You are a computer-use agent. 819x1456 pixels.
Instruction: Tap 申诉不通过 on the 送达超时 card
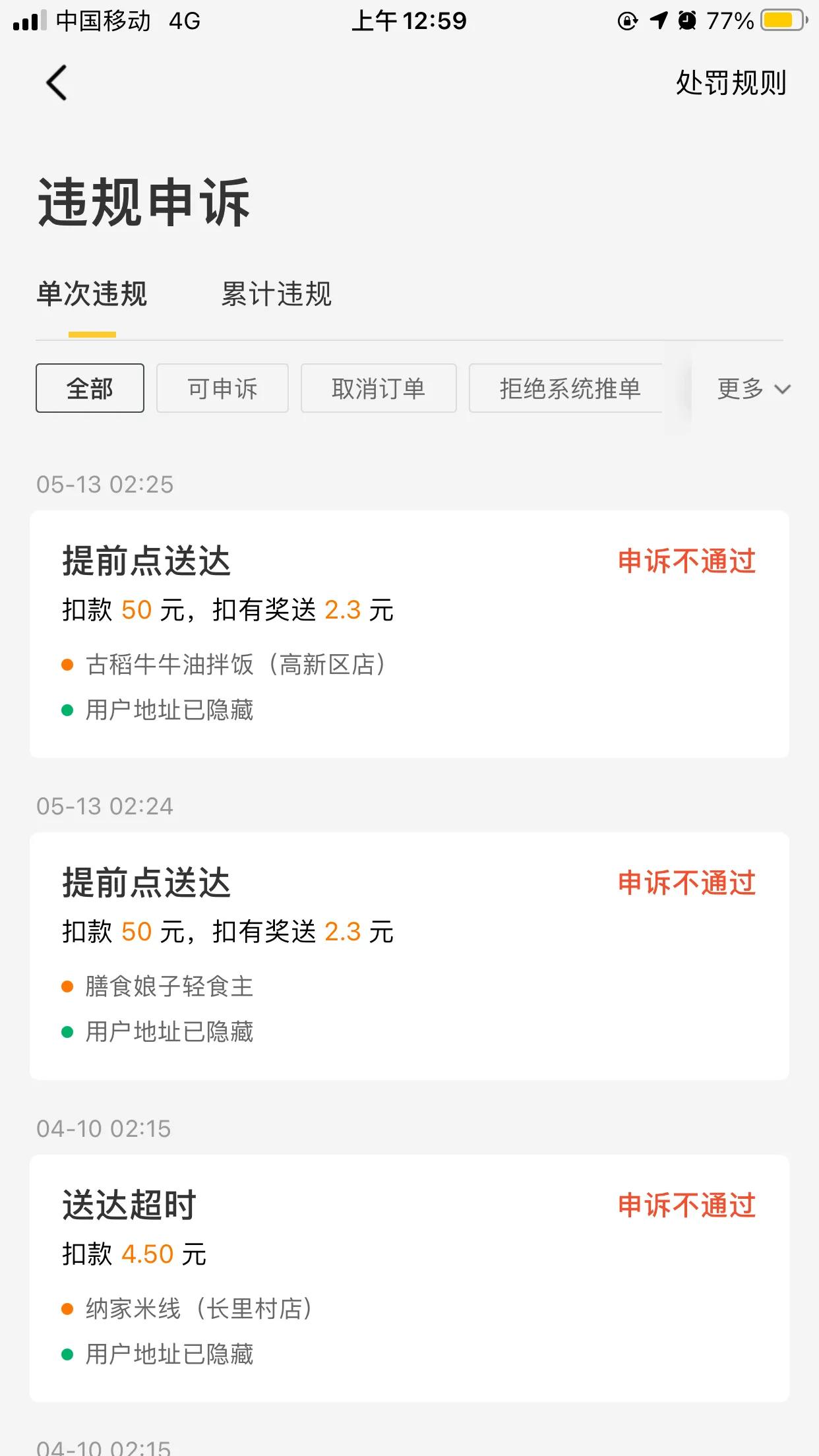coord(686,1205)
